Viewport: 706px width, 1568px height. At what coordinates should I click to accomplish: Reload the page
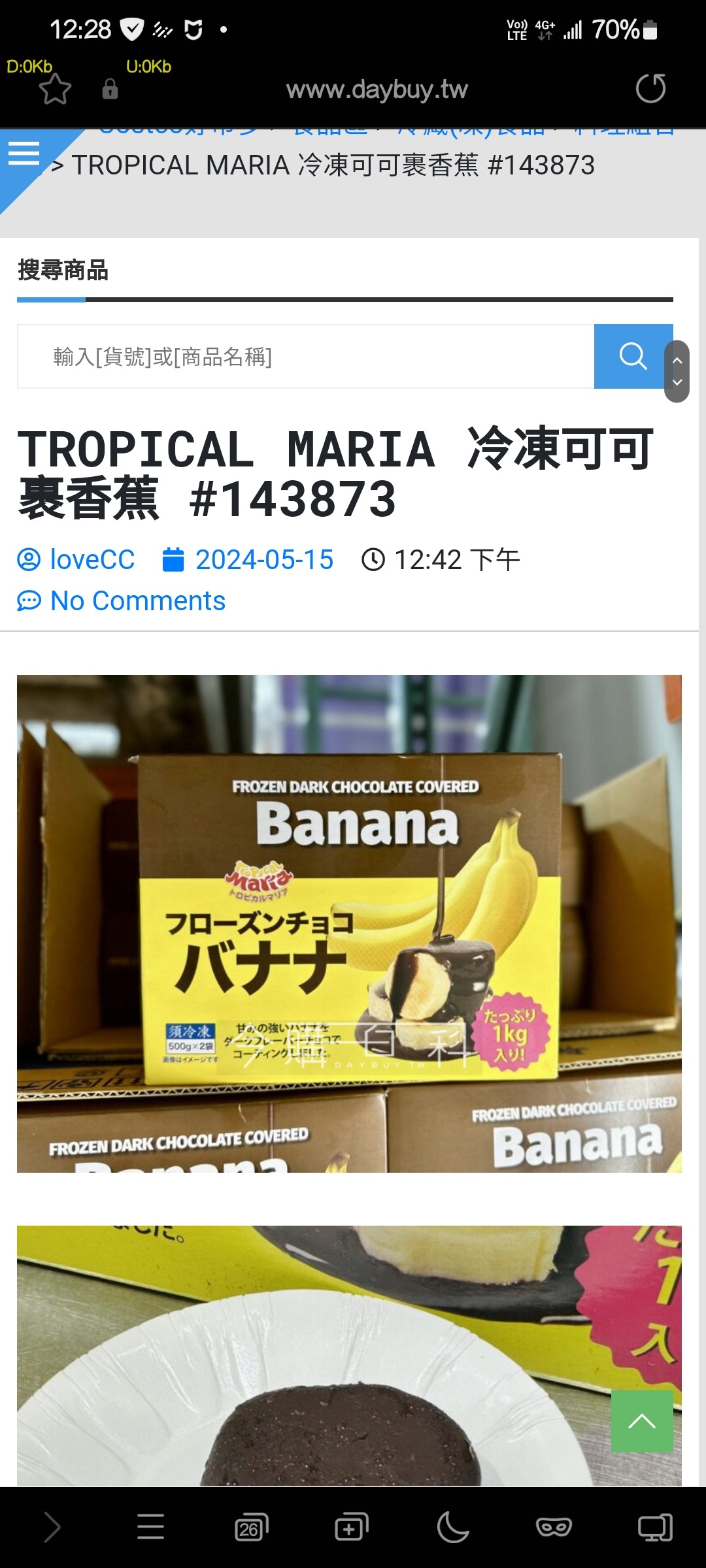coord(650,89)
